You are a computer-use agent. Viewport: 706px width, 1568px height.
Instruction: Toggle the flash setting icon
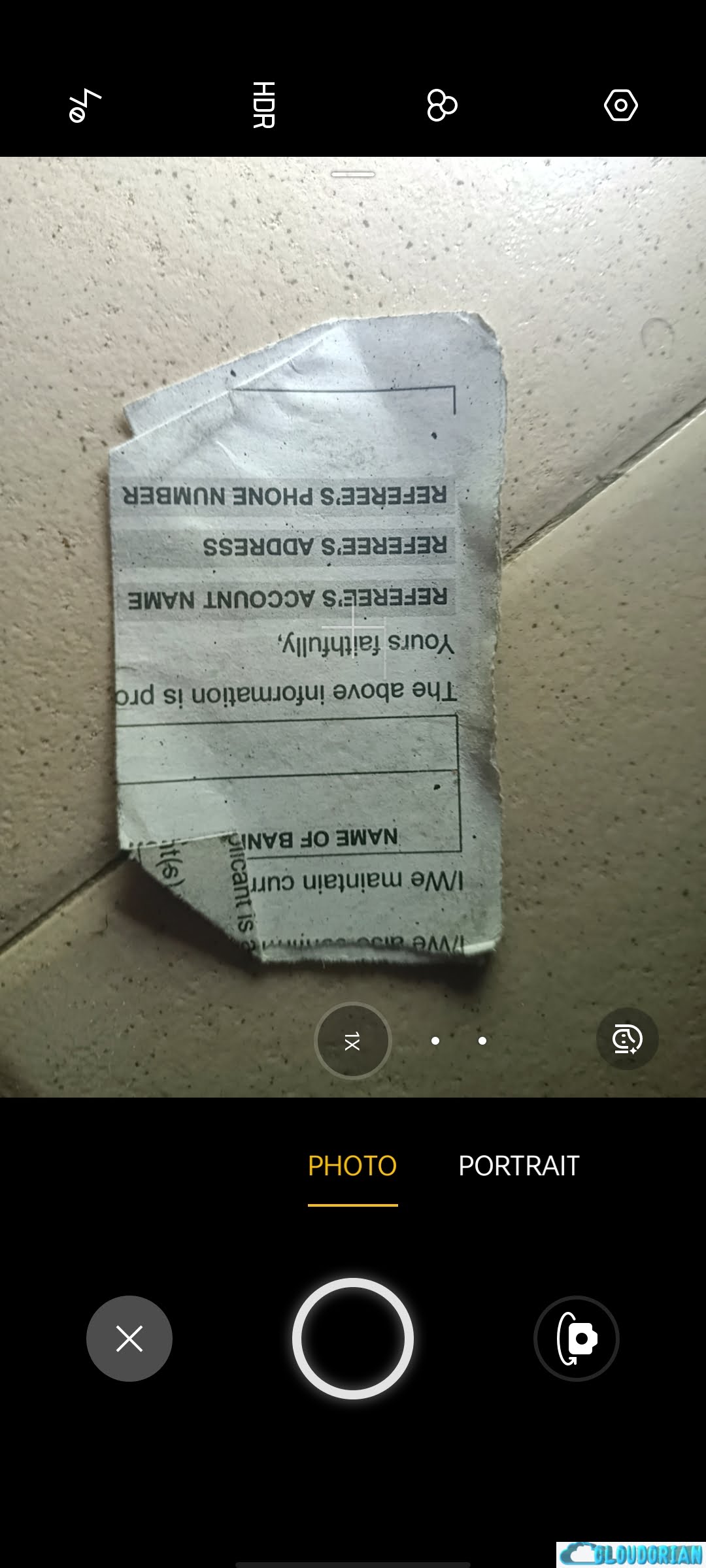coord(85,105)
